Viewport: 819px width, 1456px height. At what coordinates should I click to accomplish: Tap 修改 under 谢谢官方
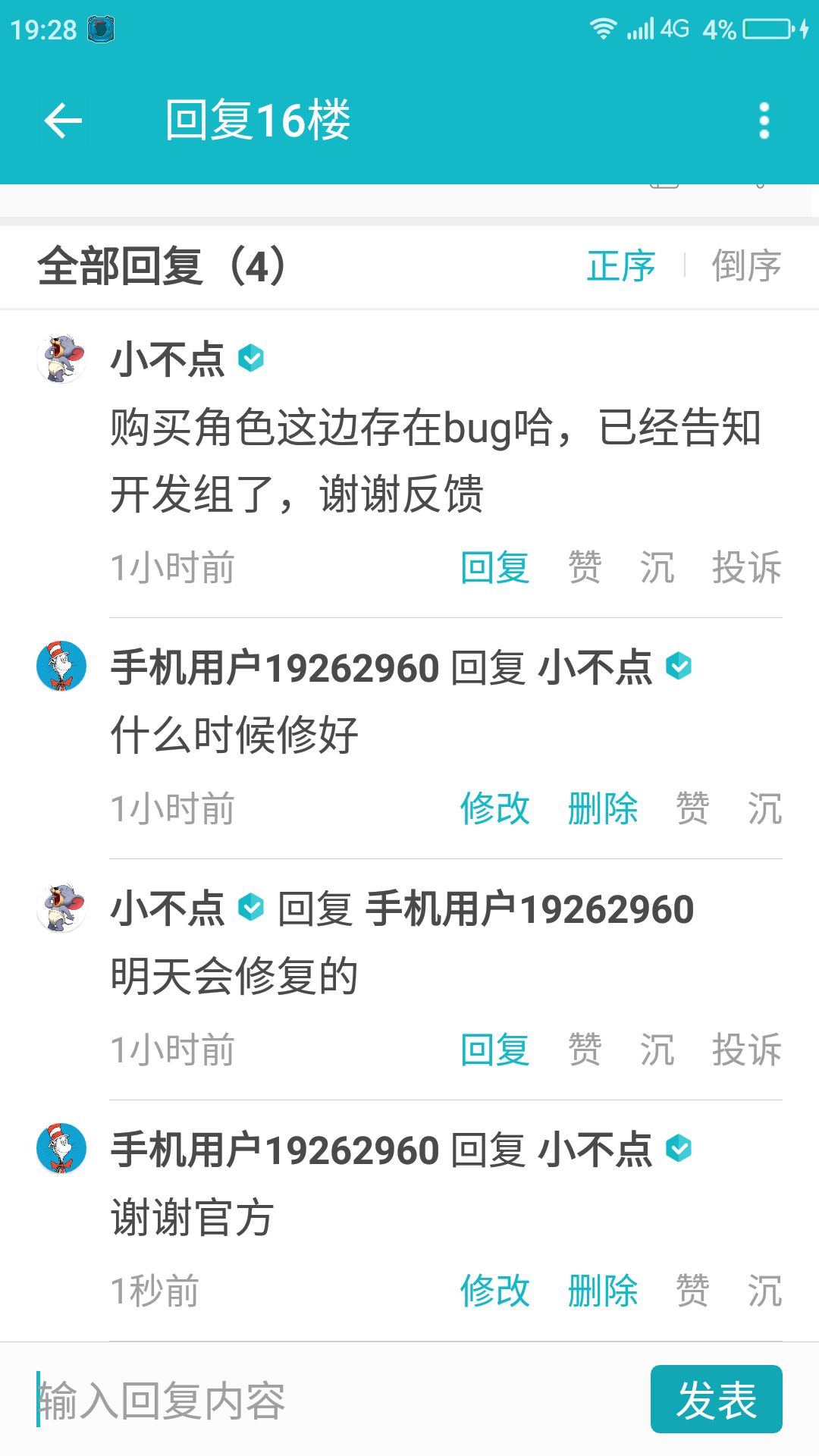(495, 1291)
